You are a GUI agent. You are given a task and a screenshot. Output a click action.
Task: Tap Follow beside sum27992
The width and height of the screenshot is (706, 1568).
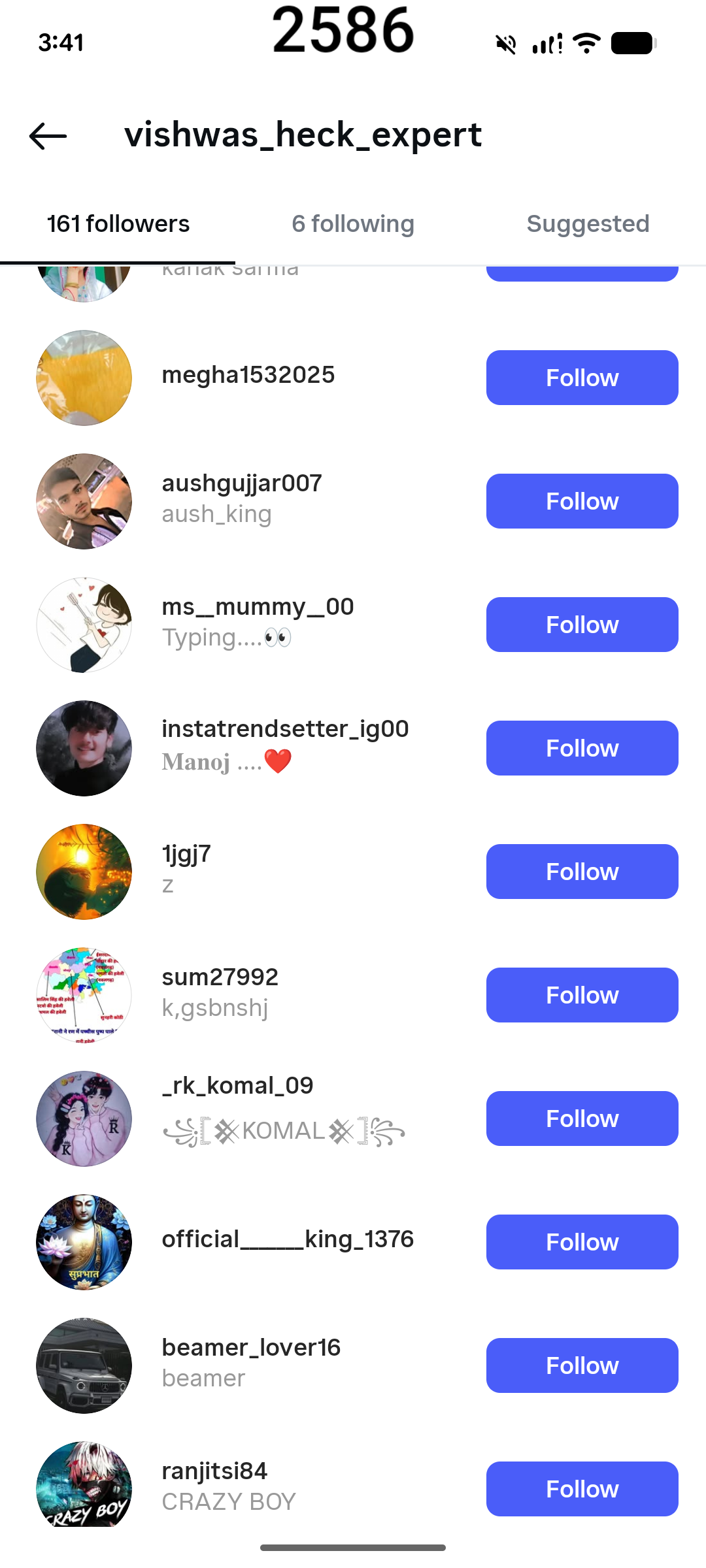582,995
